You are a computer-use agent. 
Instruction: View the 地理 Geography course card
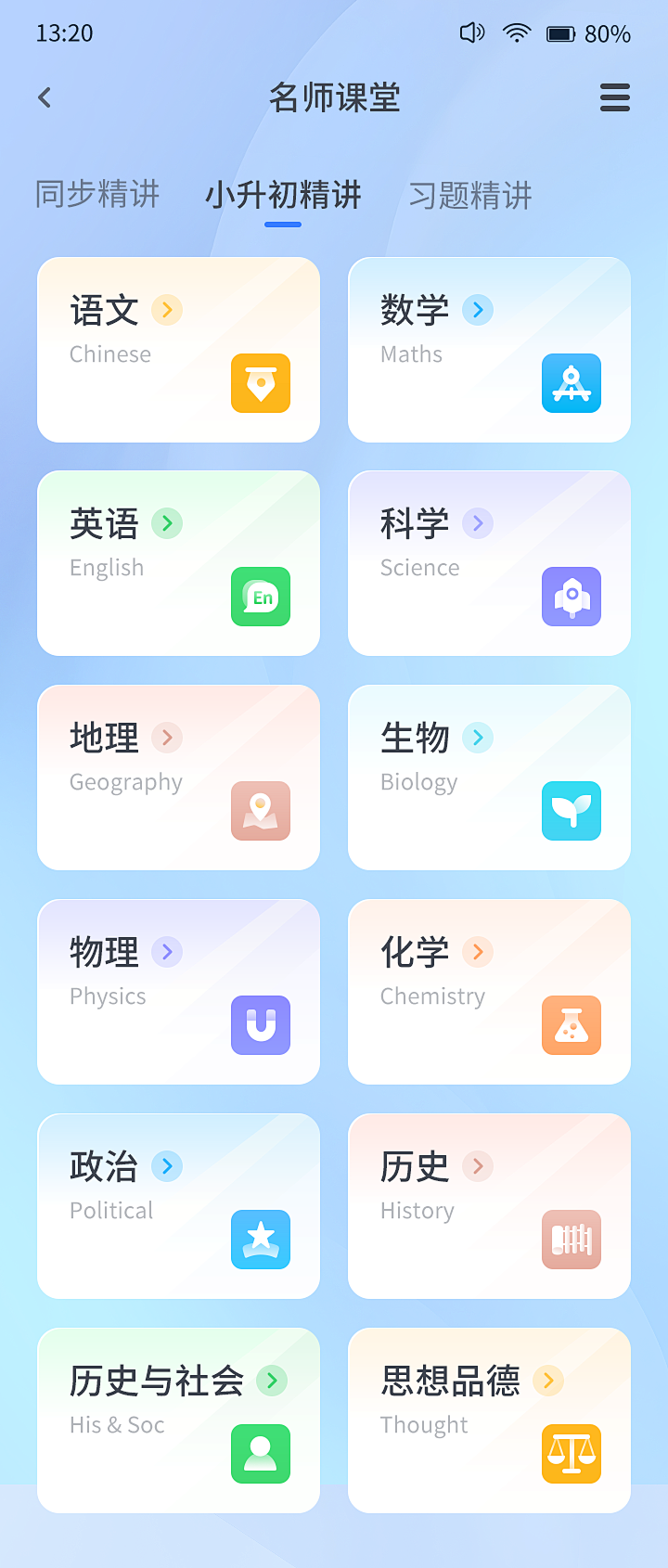tap(178, 778)
